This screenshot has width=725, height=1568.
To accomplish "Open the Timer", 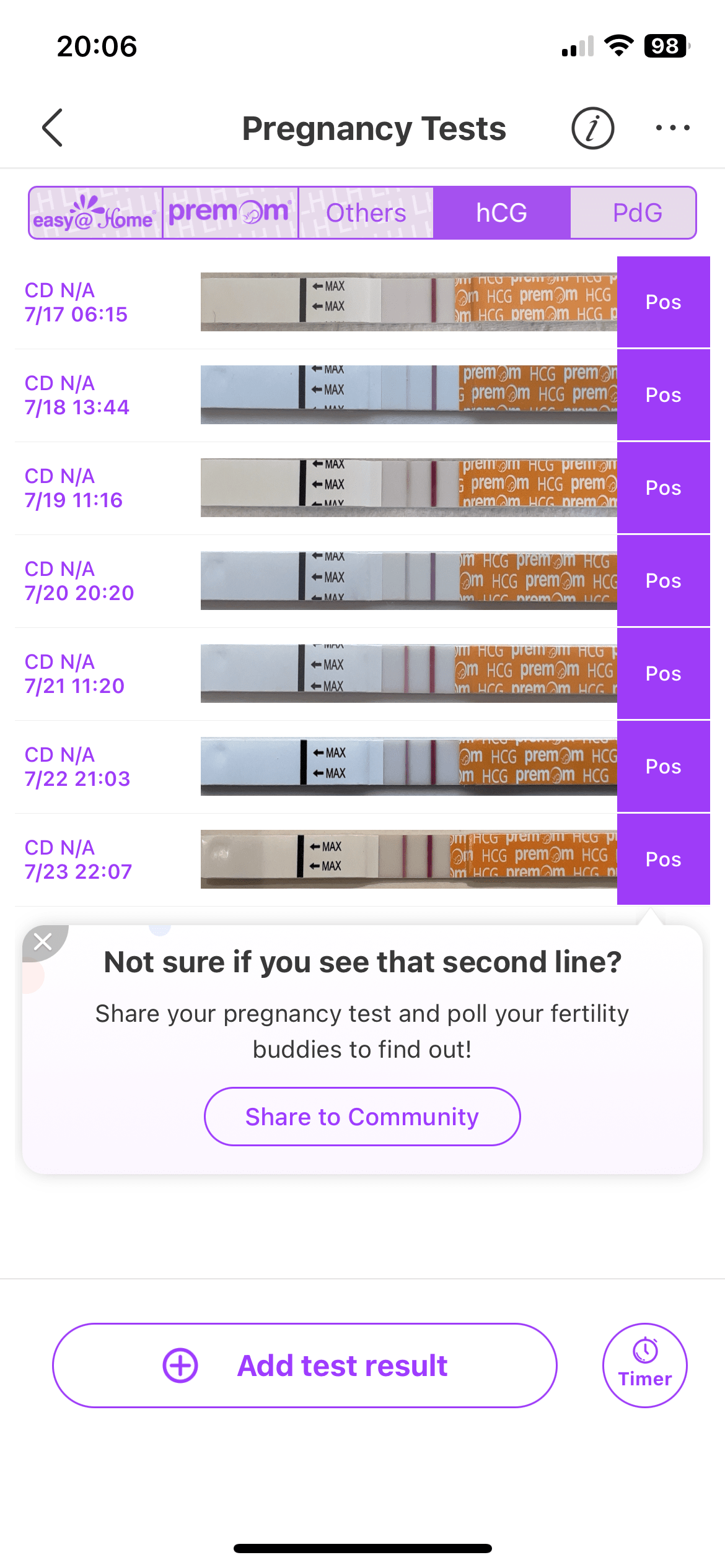I will (644, 1365).
